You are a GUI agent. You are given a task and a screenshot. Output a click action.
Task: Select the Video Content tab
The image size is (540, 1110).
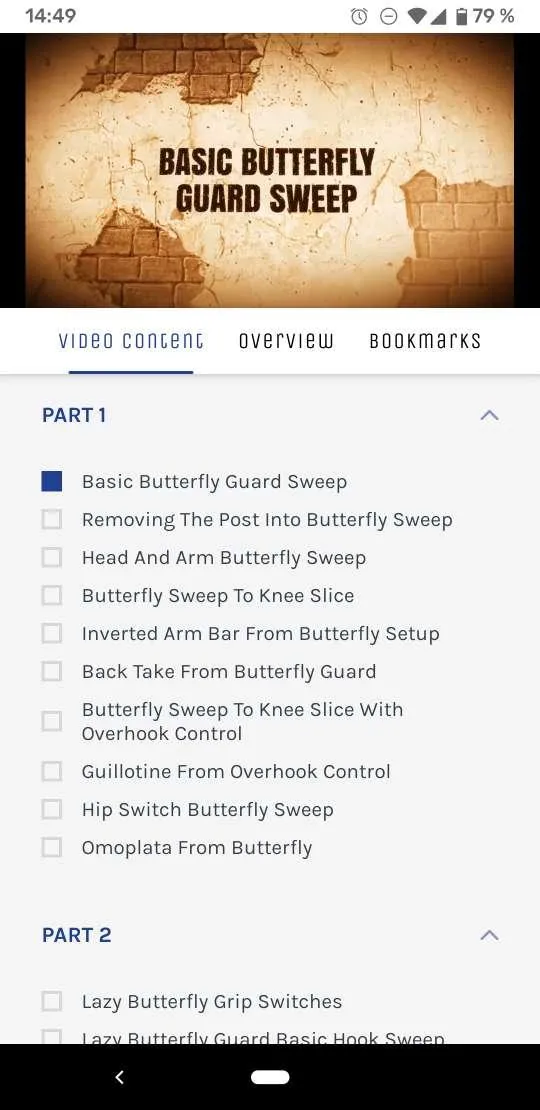131,341
